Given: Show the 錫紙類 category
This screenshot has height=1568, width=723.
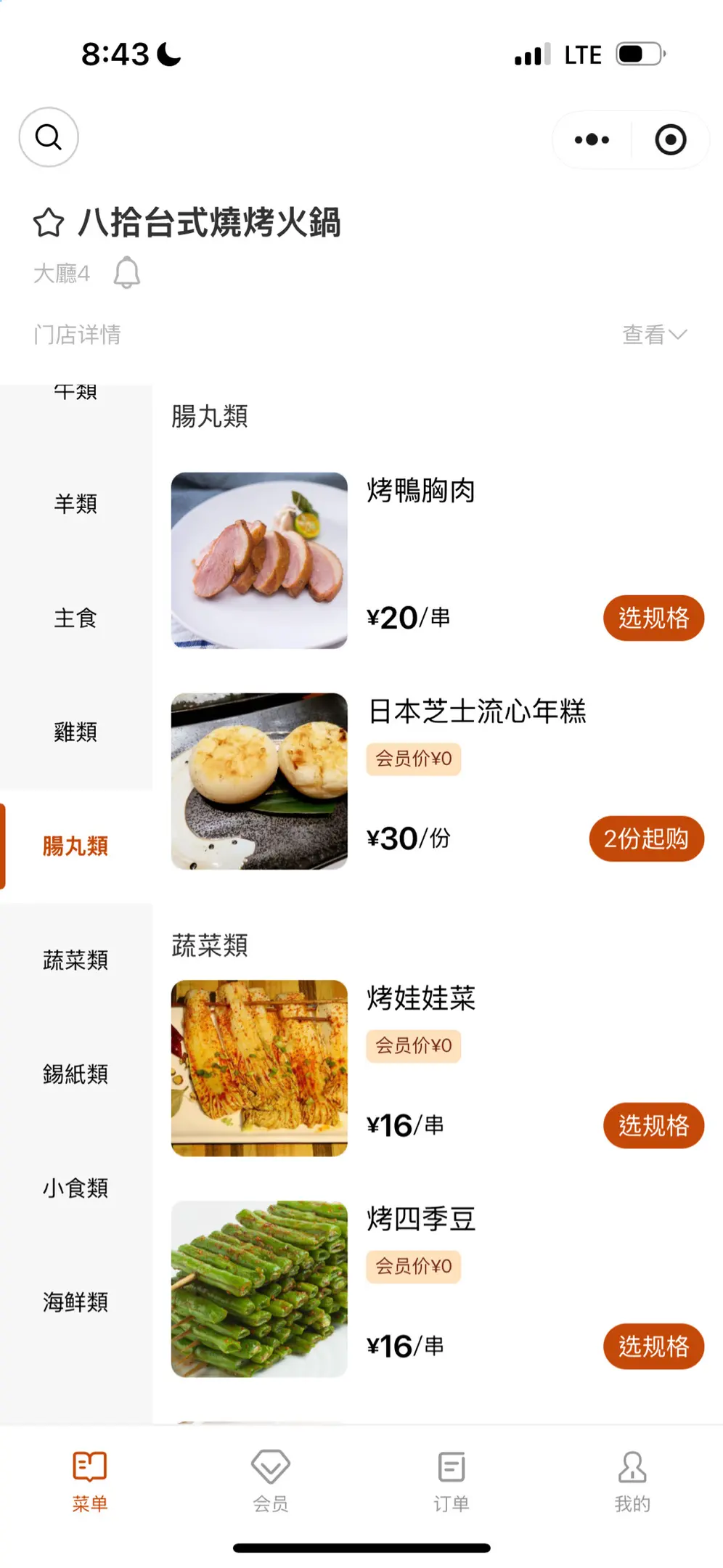Looking at the screenshot, I should [x=75, y=1074].
